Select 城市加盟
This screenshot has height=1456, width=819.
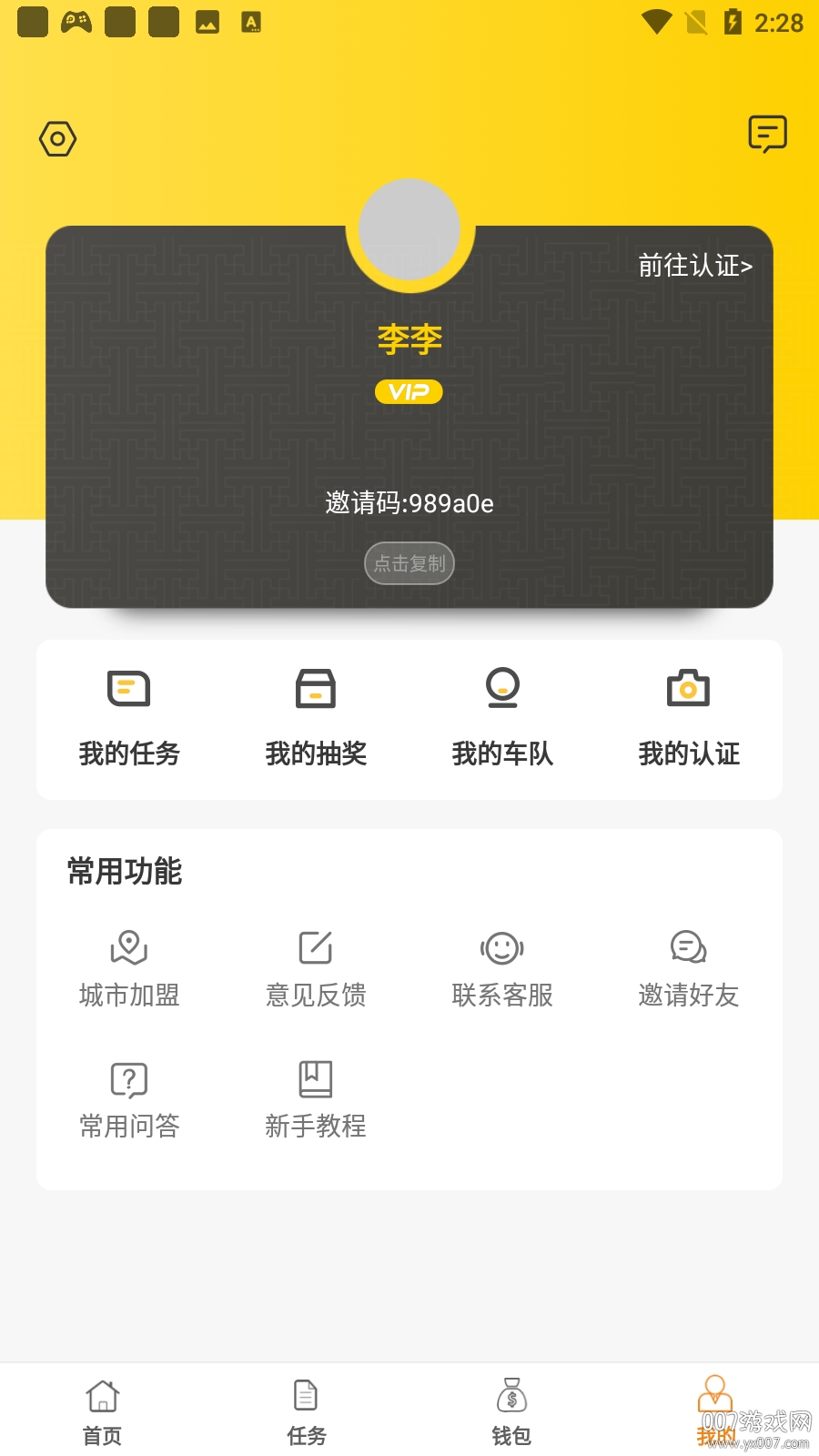[129, 970]
